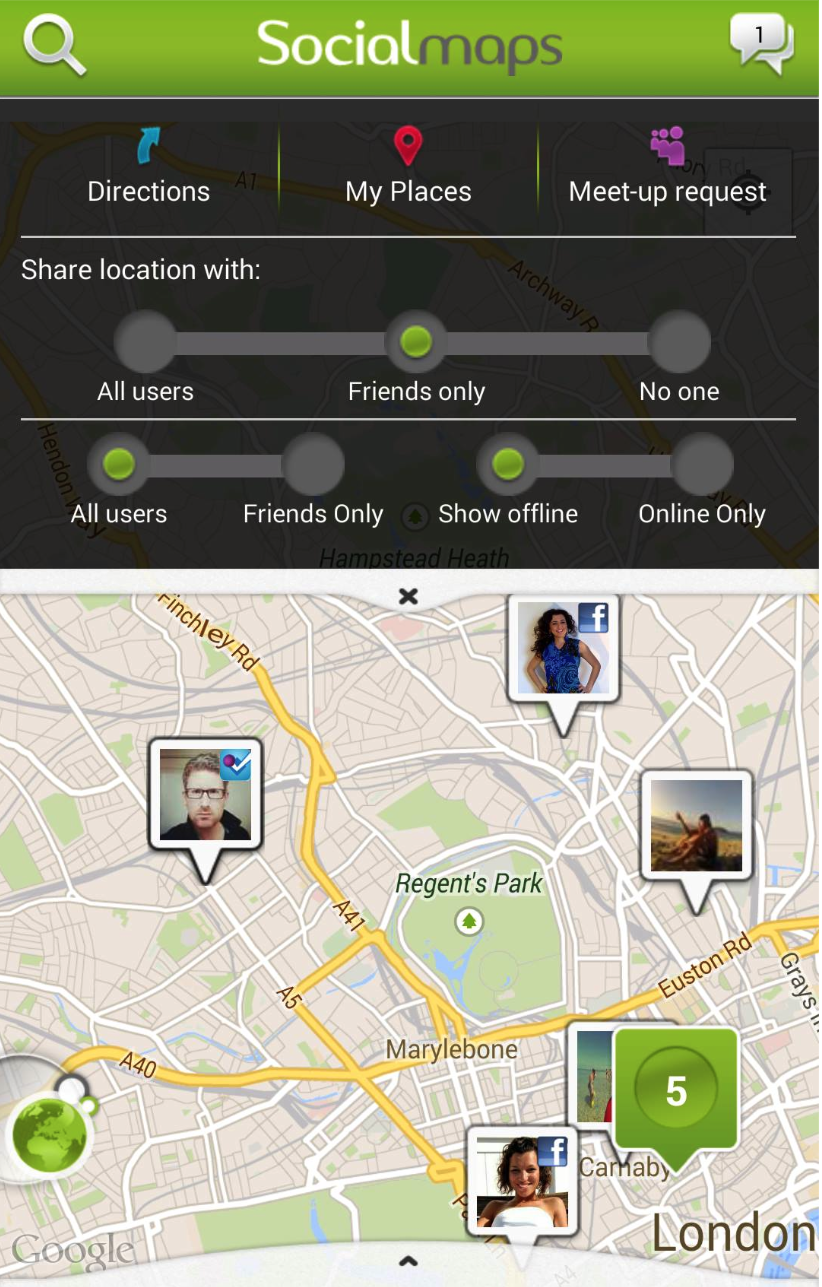Filter the map to Friends Only
The width and height of the screenshot is (822, 1287).
tap(313, 464)
